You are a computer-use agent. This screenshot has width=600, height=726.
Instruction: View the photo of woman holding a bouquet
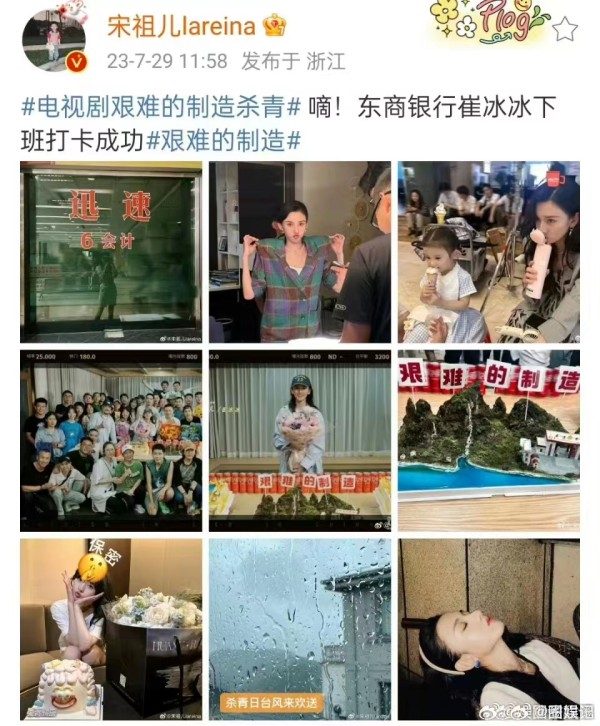(299, 440)
